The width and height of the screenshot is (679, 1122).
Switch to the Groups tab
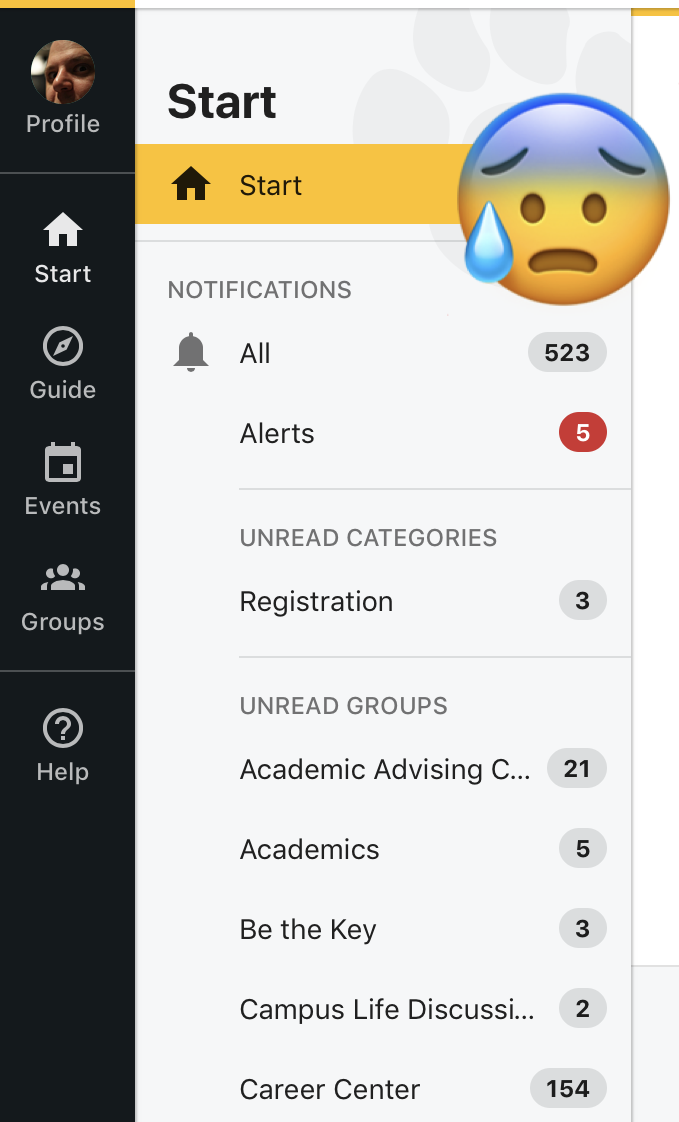click(x=63, y=597)
